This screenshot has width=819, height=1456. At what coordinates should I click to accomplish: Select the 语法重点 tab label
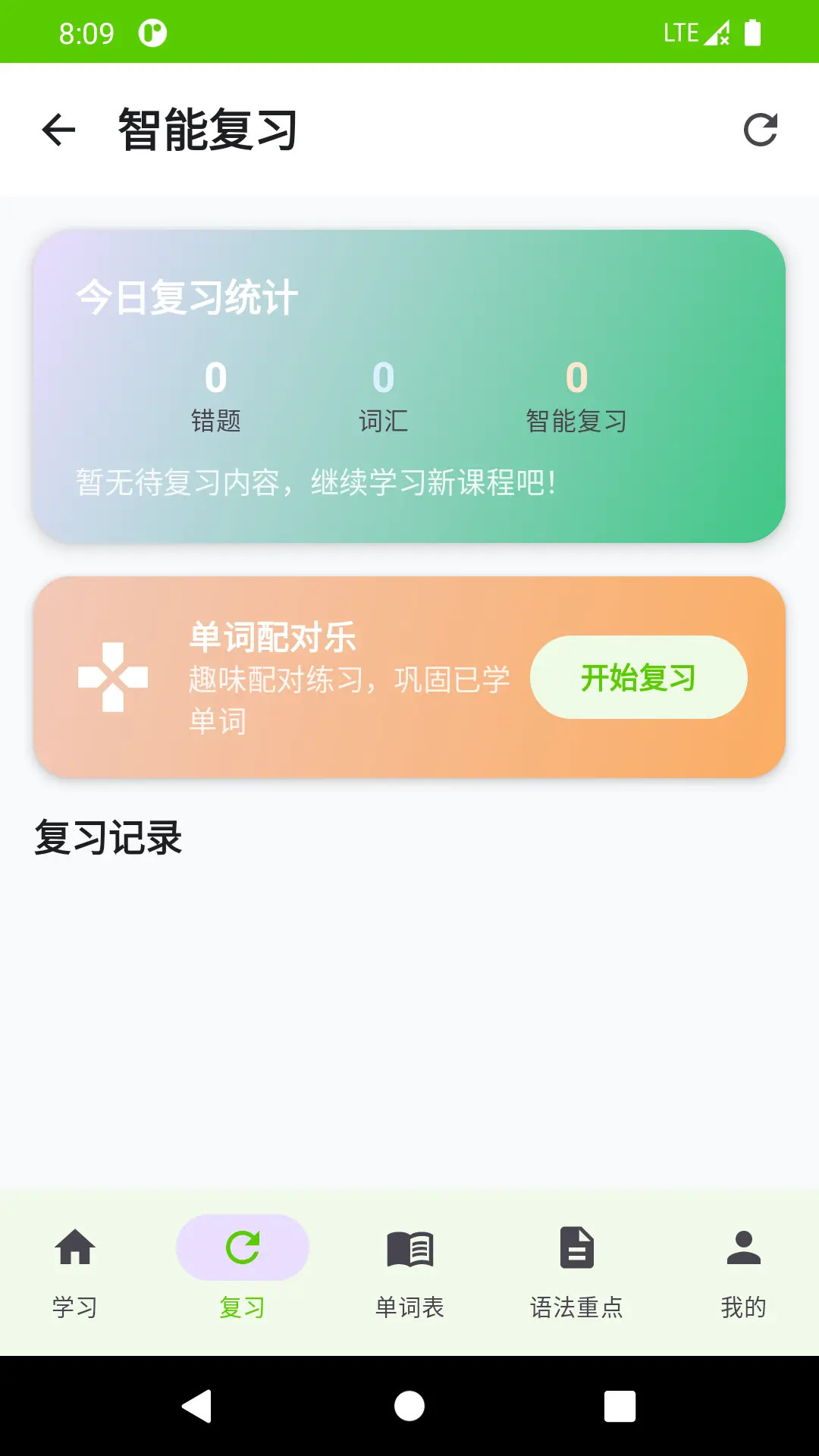pos(577,1306)
